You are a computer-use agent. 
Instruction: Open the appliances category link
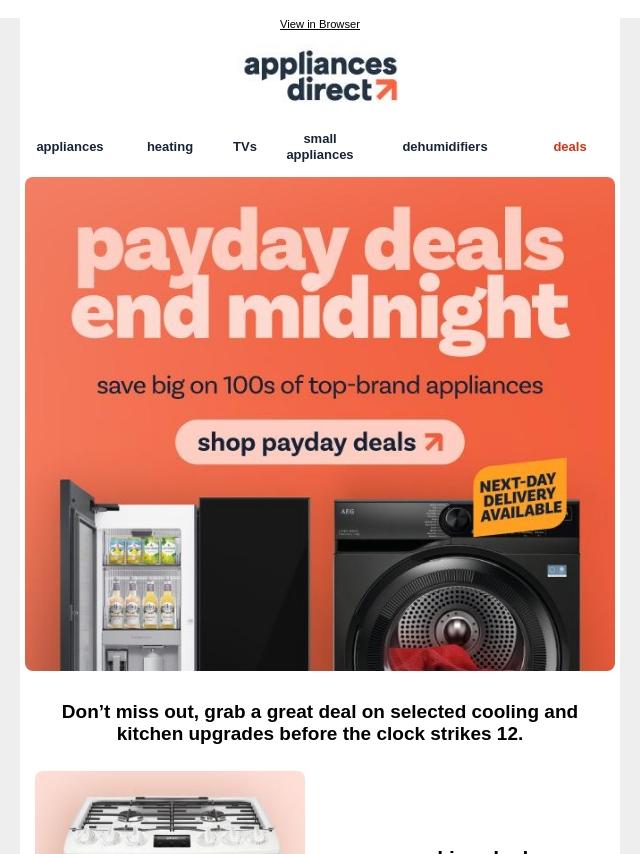tap(70, 146)
